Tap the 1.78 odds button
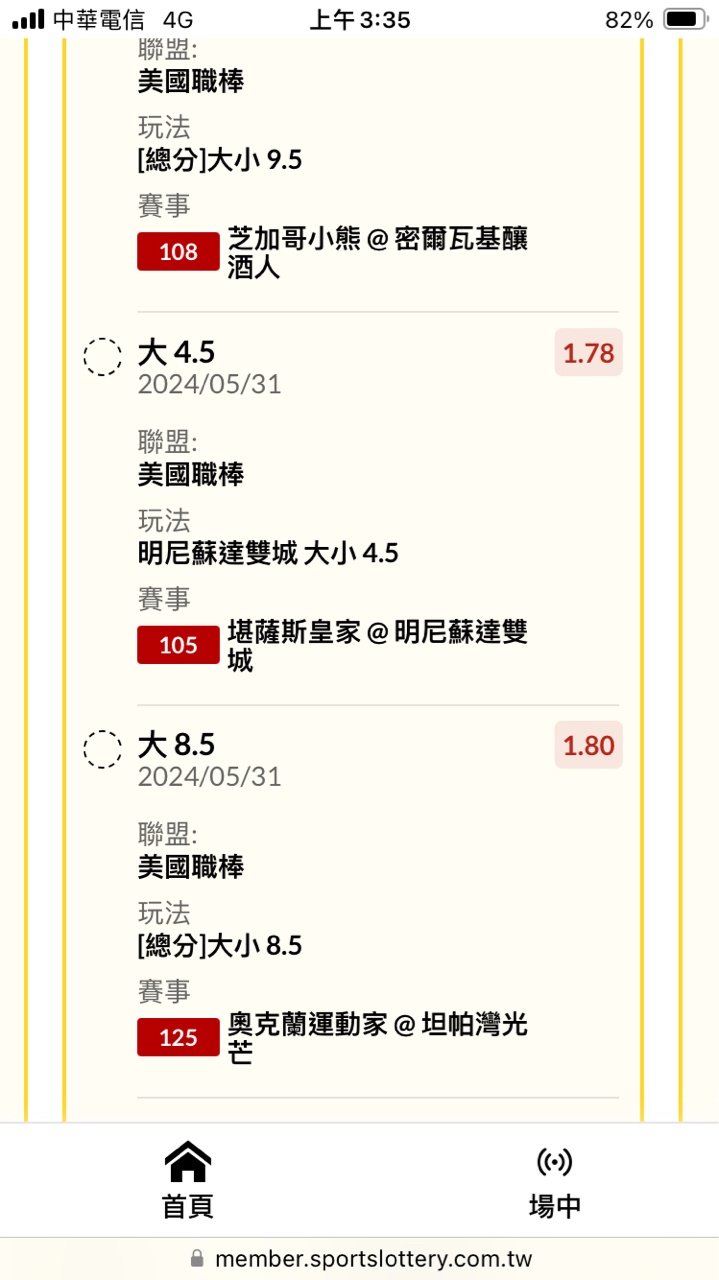719x1280 pixels. tap(588, 353)
